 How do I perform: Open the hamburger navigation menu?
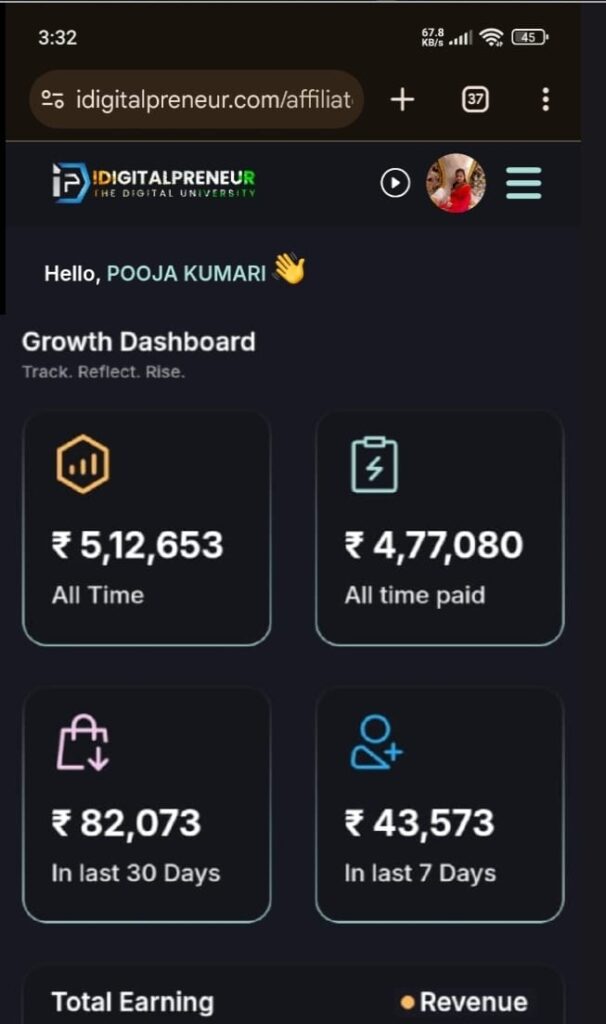pyautogui.click(x=523, y=183)
